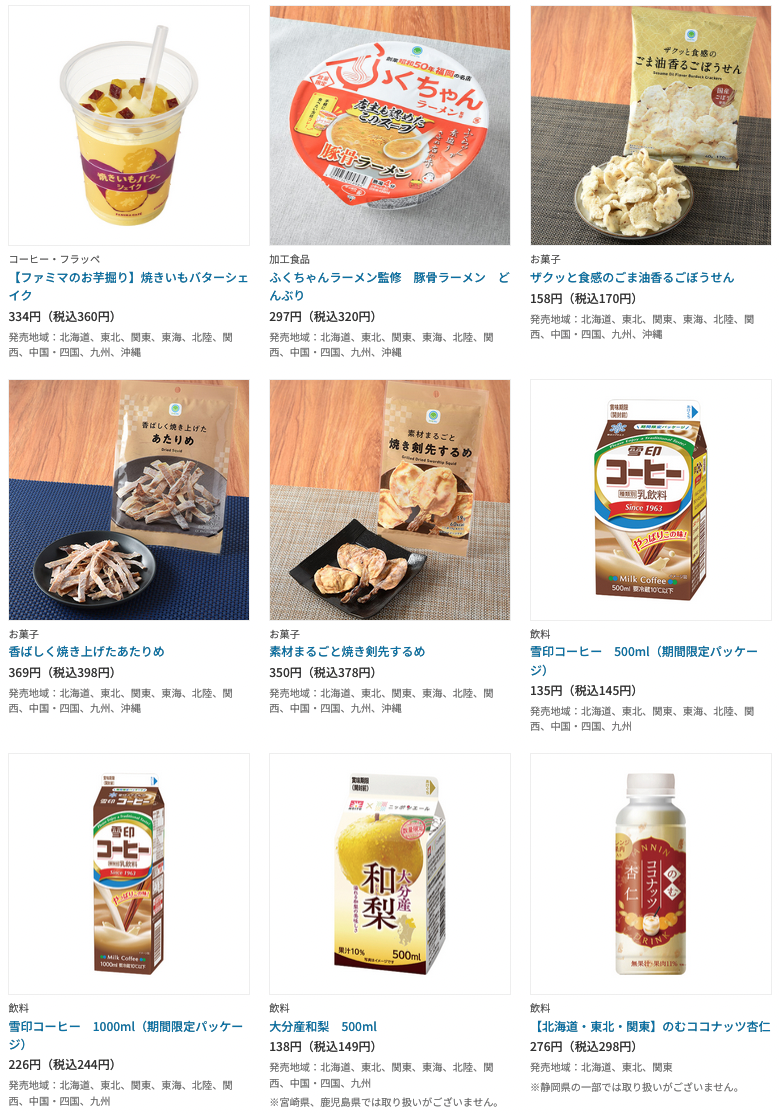
Task: Open the 素材まるごと焼き剣先するめ title link
Action: tap(347, 651)
